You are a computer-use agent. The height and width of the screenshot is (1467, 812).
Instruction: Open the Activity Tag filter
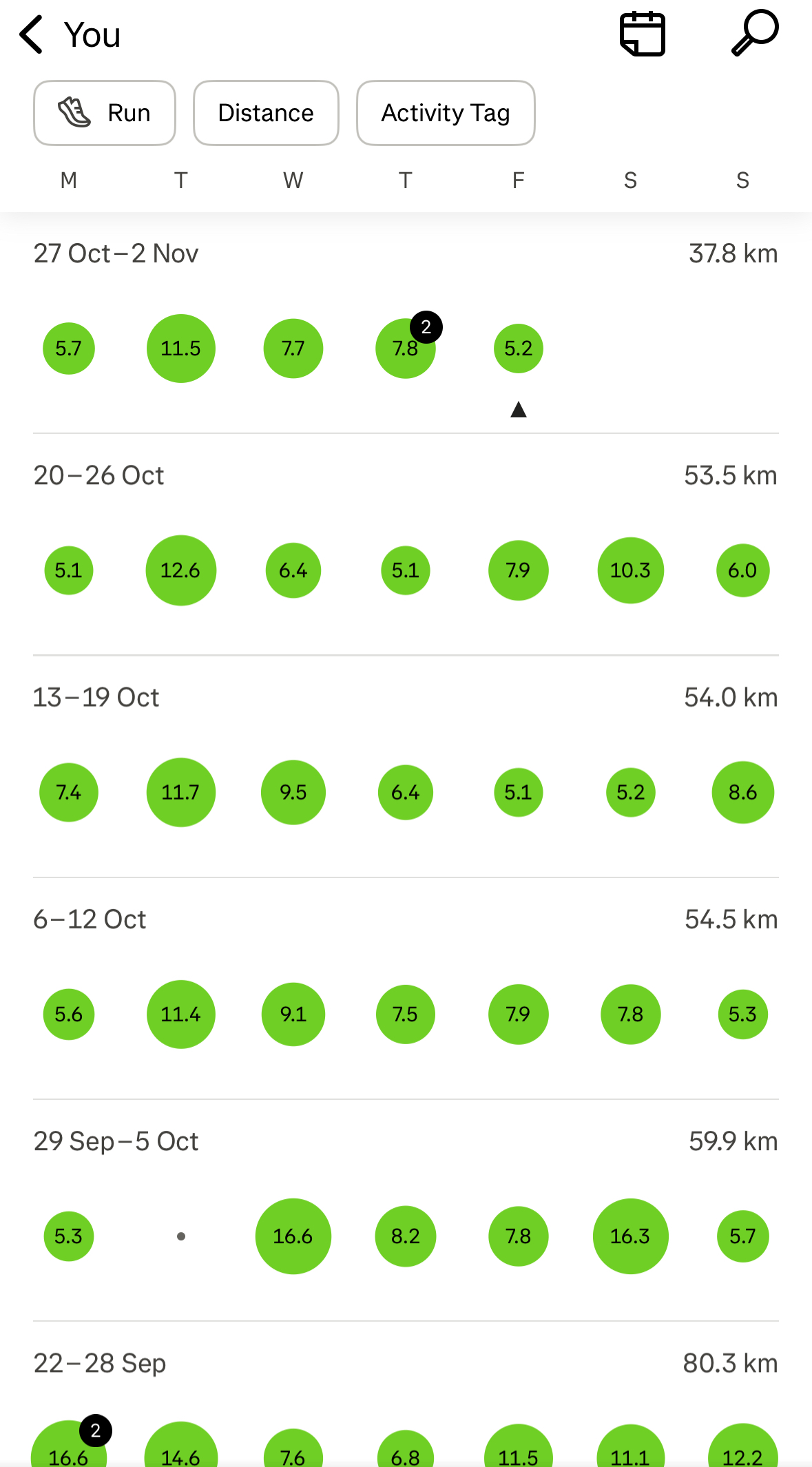click(x=446, y=113)
